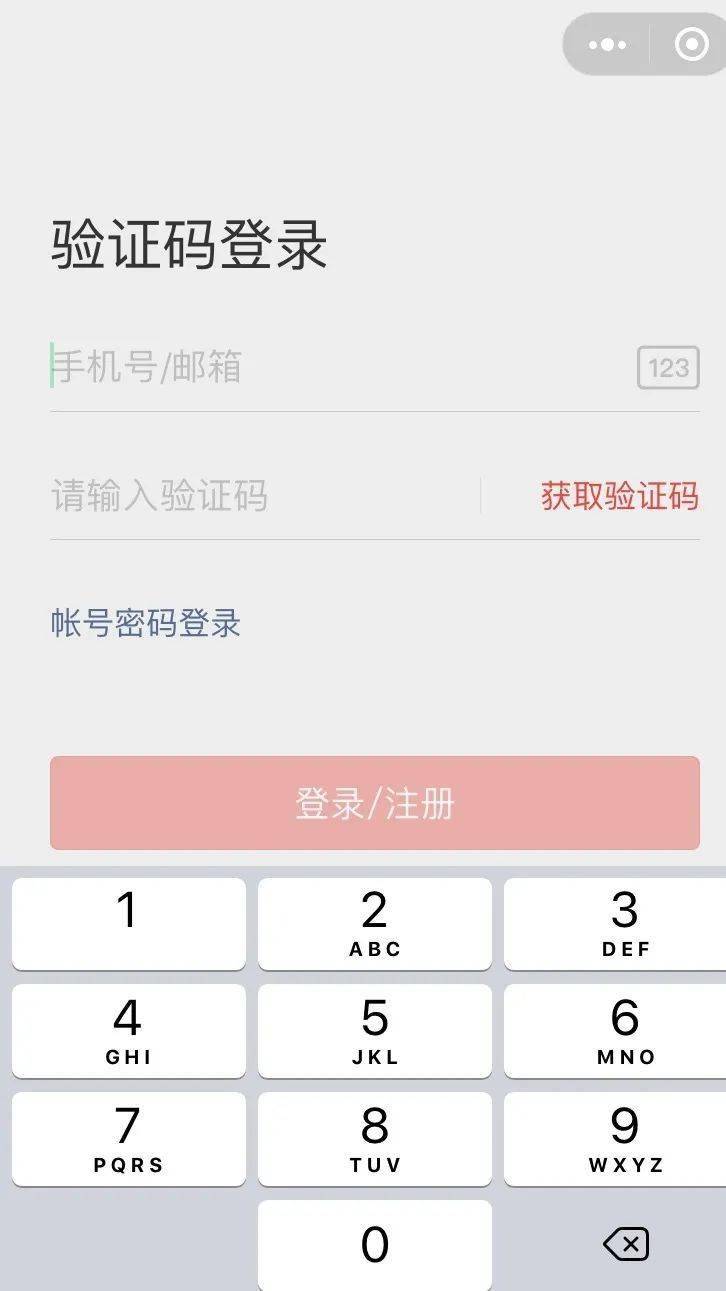Hit the backspace key
The height and width of the screenshot is (1291, 726).
tap(626, 1245)
